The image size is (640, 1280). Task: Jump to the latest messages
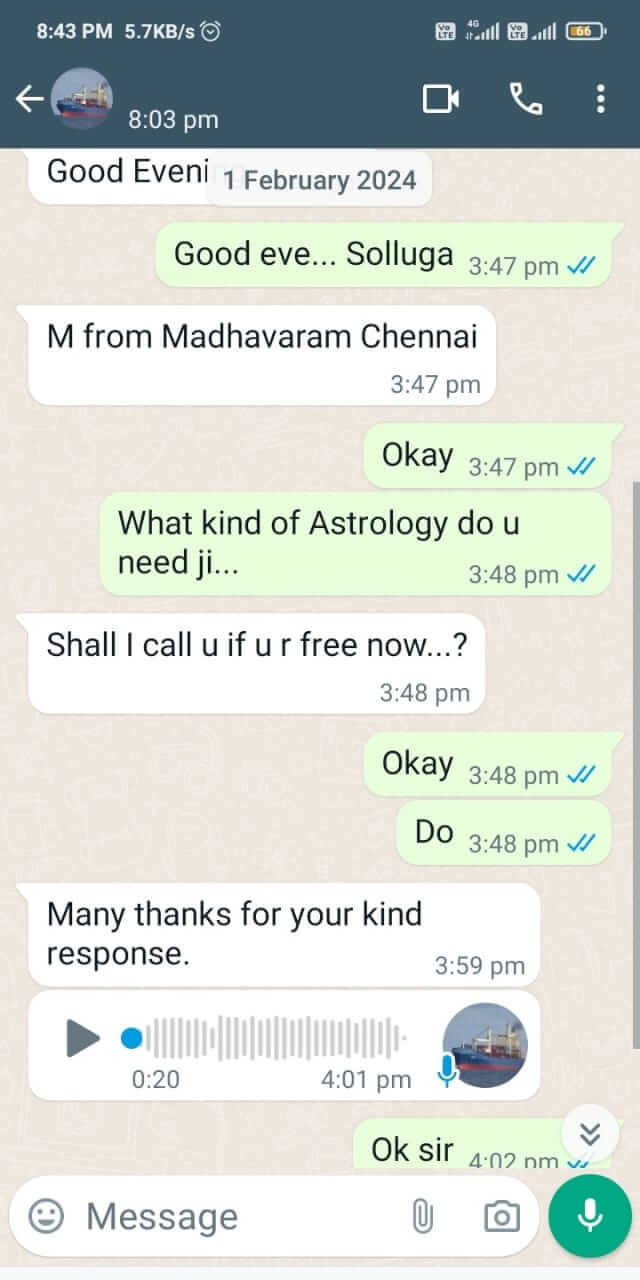pos(590,1133)
